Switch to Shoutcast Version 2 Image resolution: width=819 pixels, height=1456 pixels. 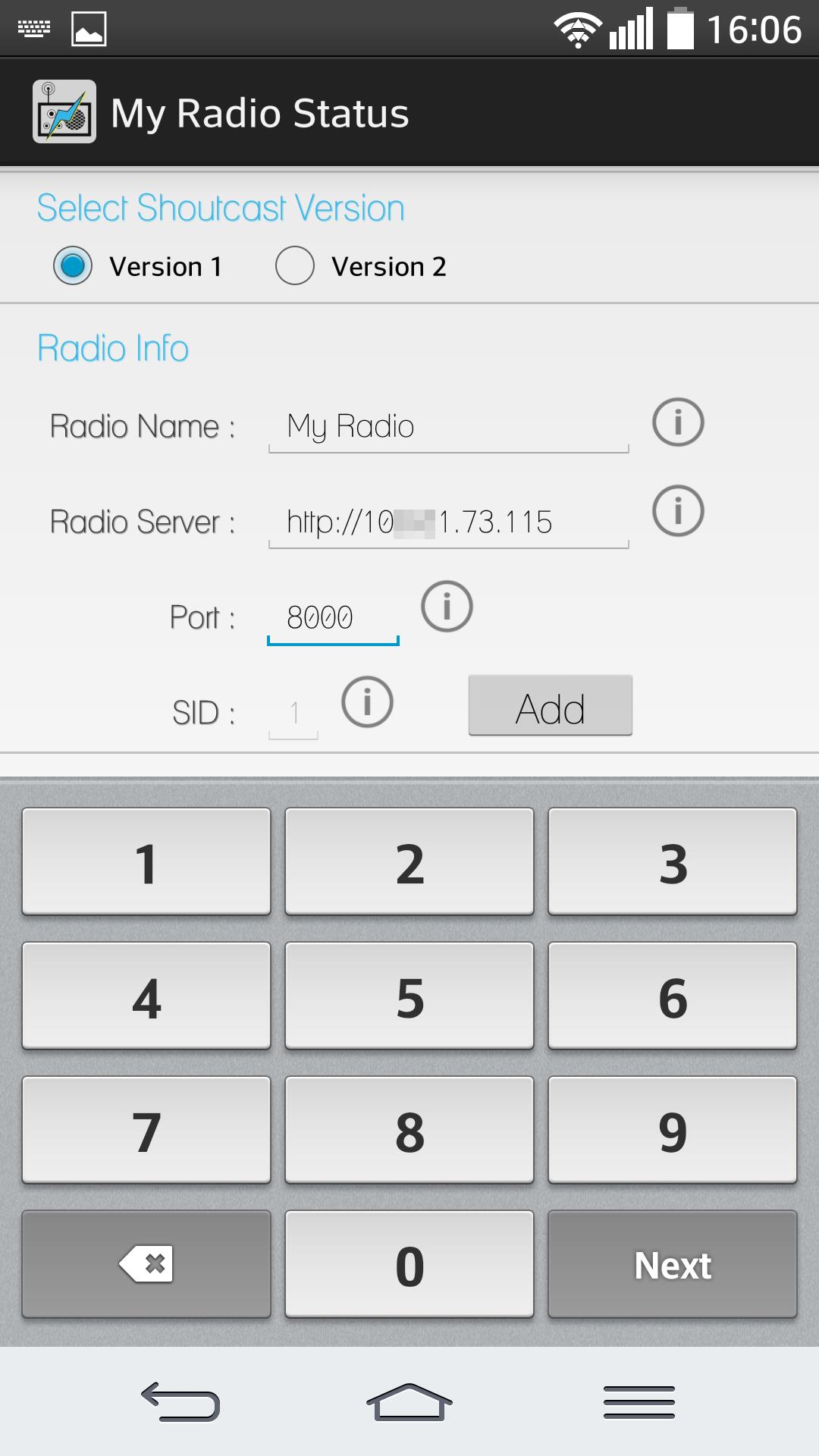coord(296,265)
